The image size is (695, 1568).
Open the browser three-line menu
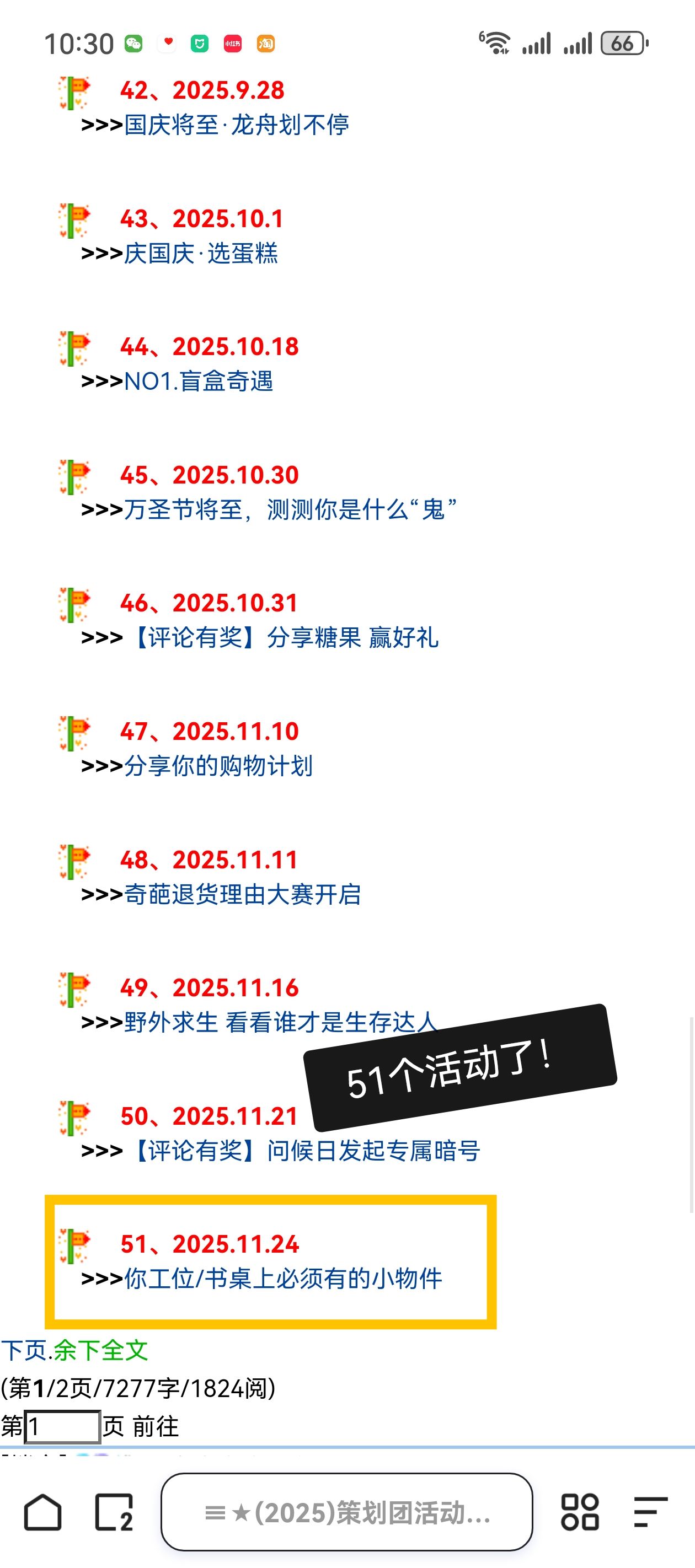pos(650,1512)
